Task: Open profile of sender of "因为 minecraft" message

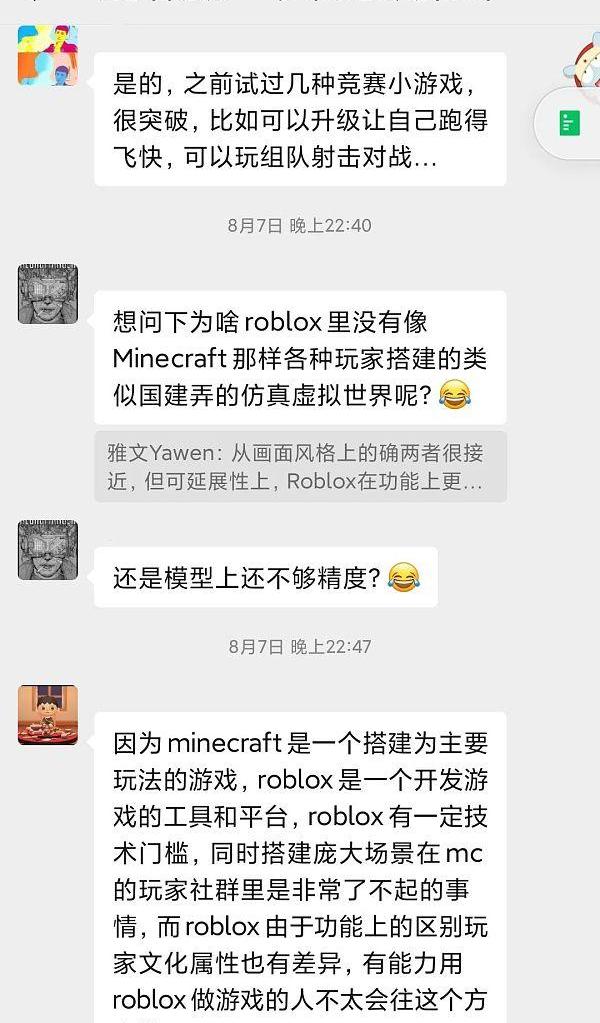Action: [48, 715]
